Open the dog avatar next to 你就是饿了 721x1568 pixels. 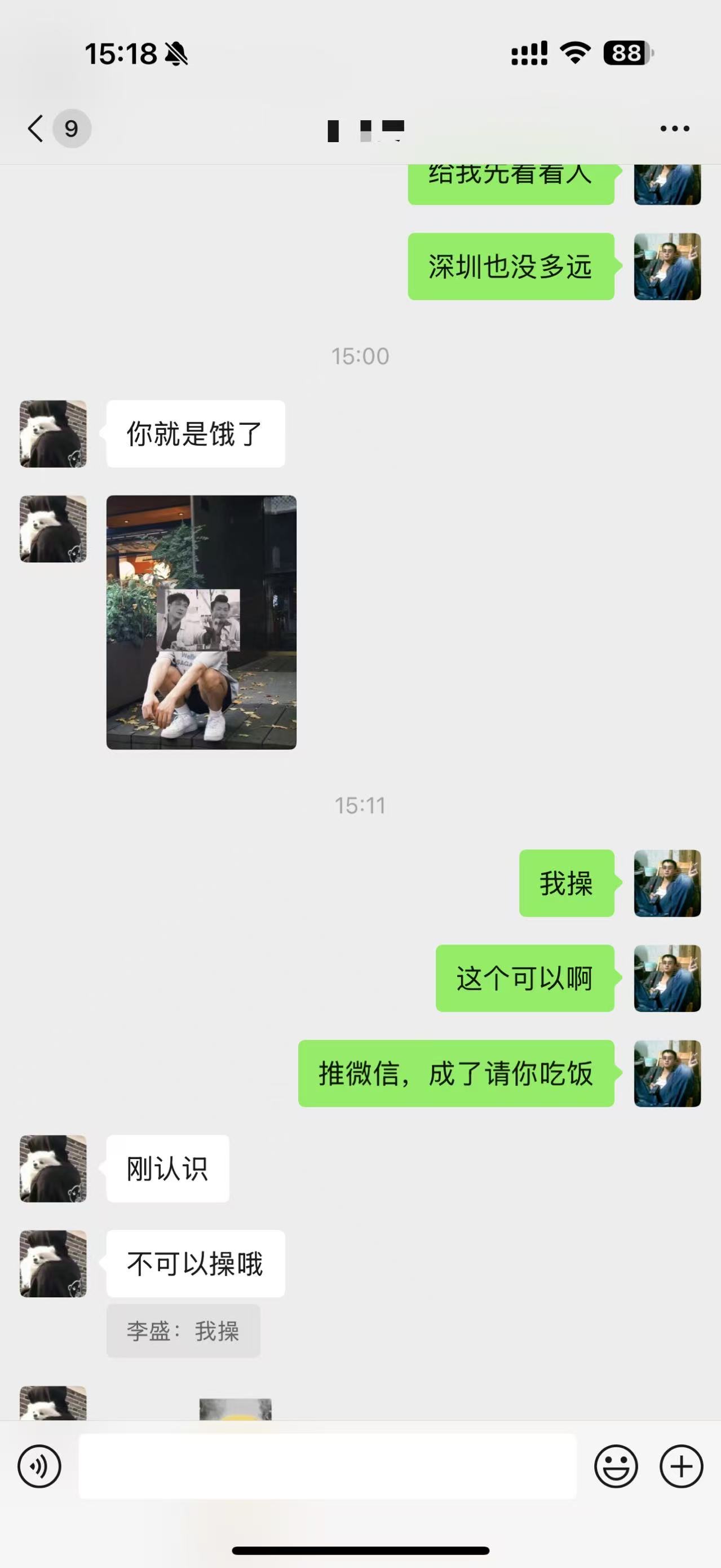point(53,434)
